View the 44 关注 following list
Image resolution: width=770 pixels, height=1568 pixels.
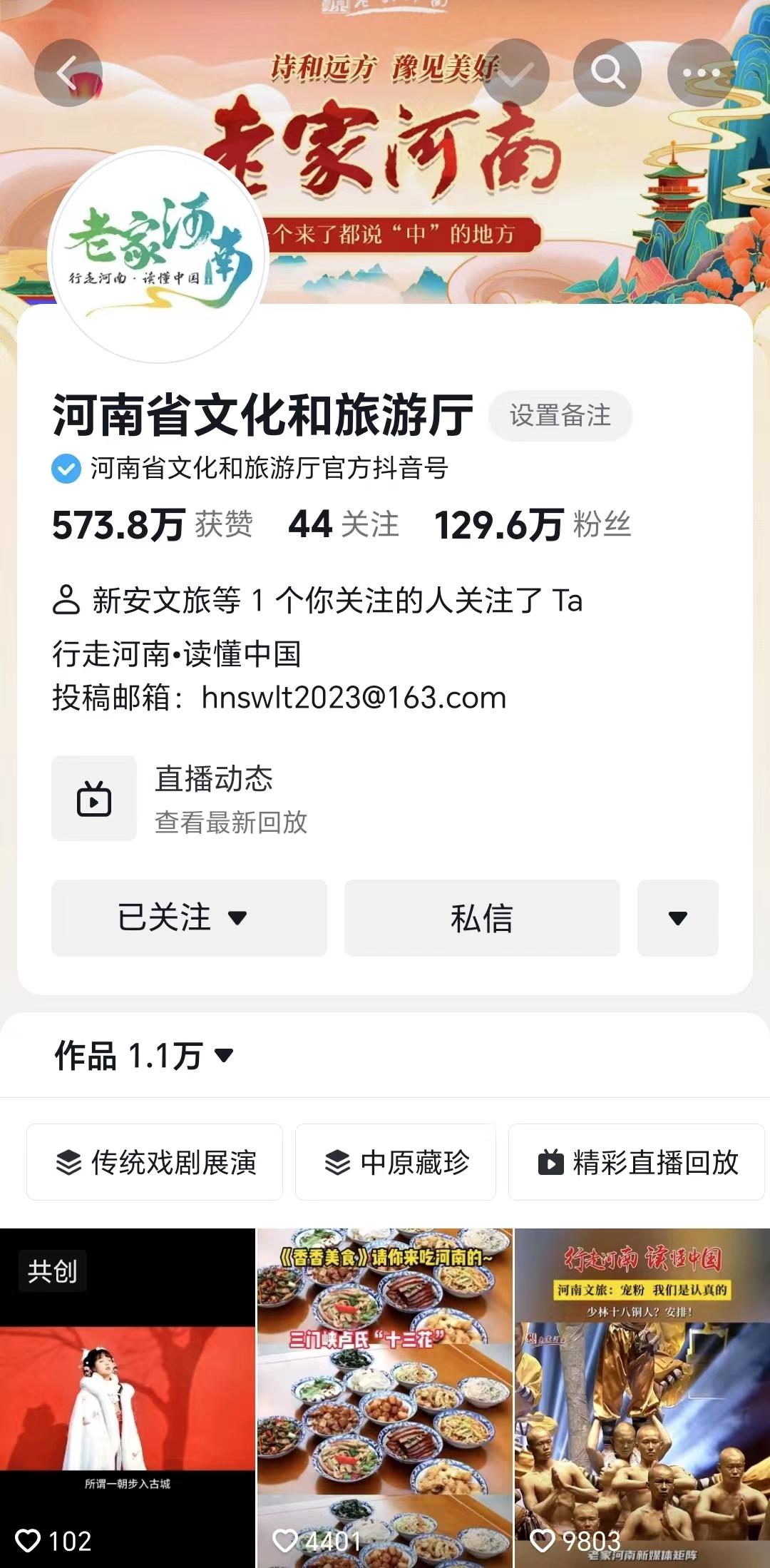[343, 524]
